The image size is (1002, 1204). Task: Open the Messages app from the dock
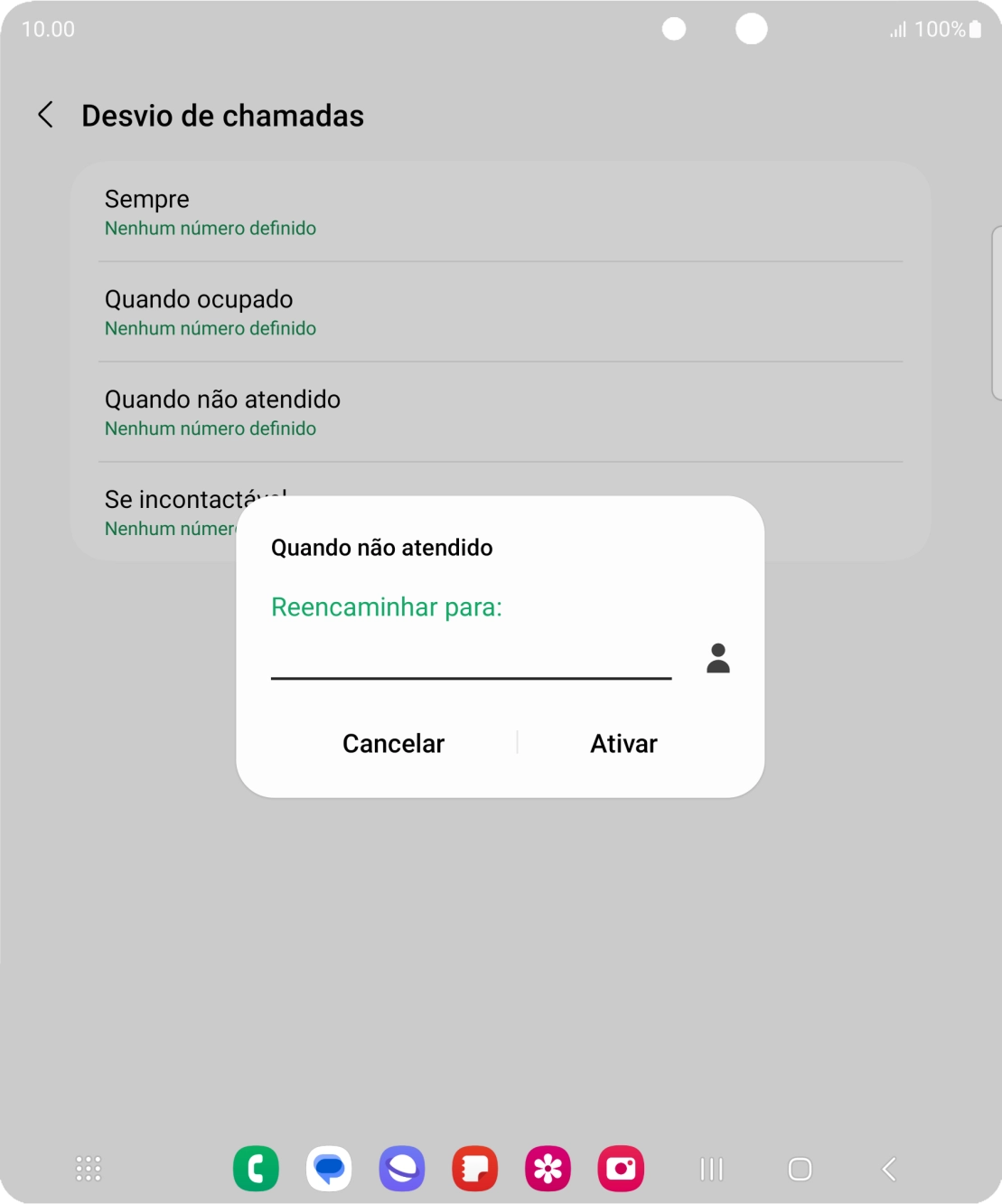point(329,1168)
